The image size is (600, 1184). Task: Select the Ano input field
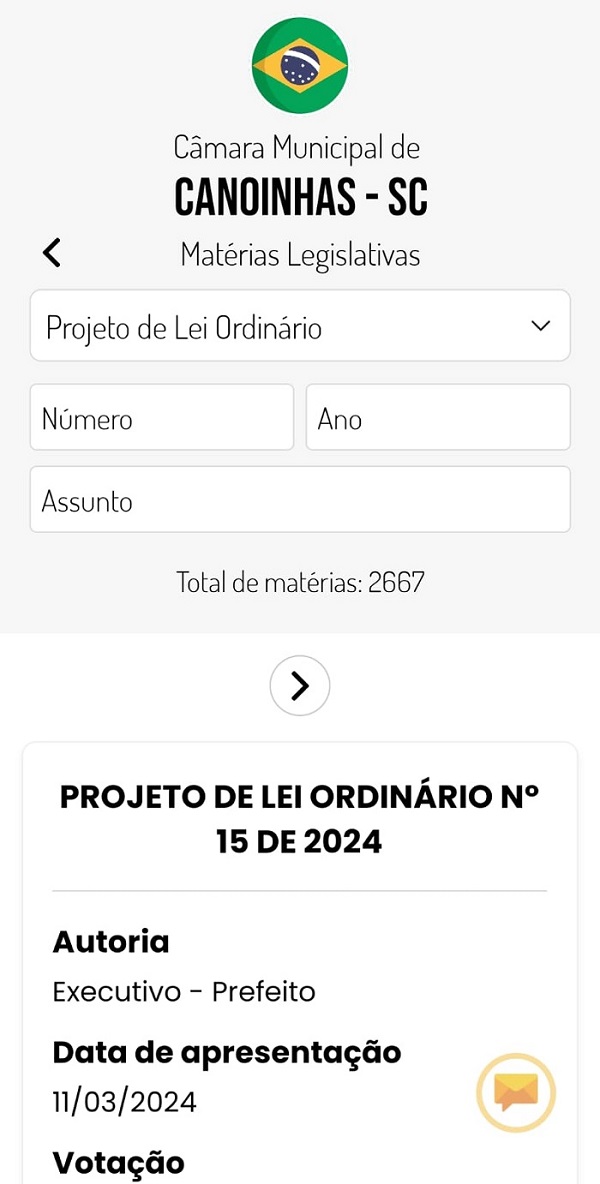[x=438, y=418]
